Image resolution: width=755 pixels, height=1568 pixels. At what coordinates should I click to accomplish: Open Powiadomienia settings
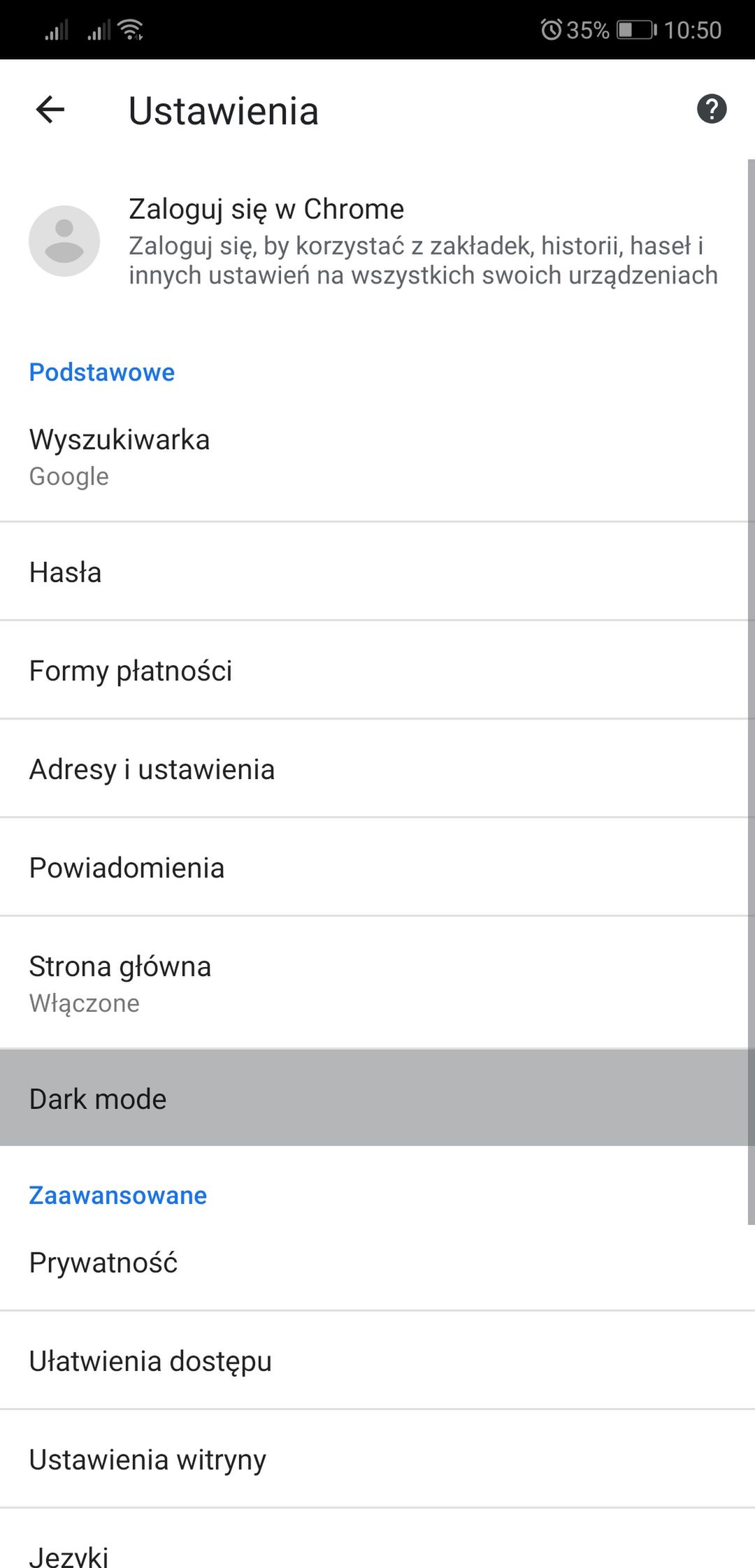(374, 867)
